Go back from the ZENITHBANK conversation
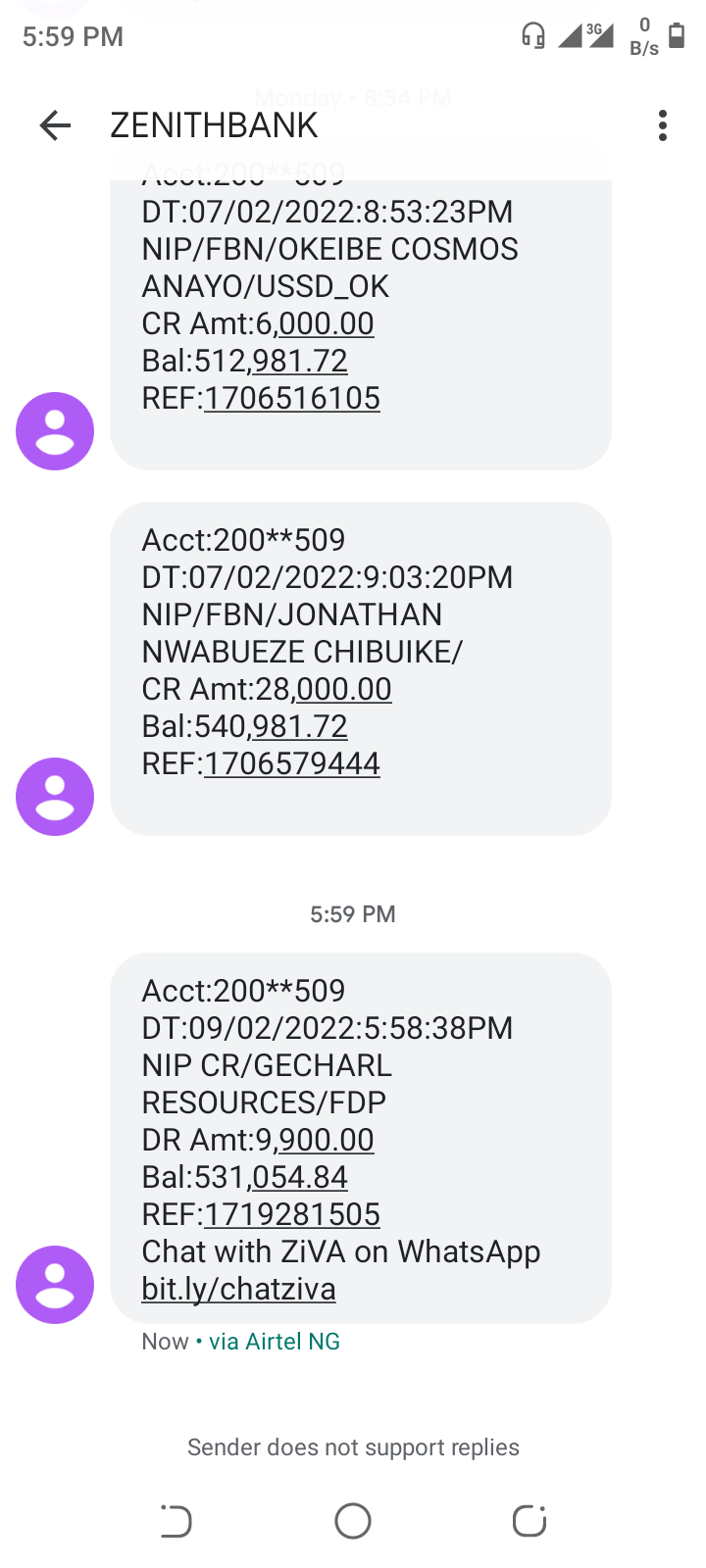Viewport: 706px width, 1568px height. pos(56,125)
